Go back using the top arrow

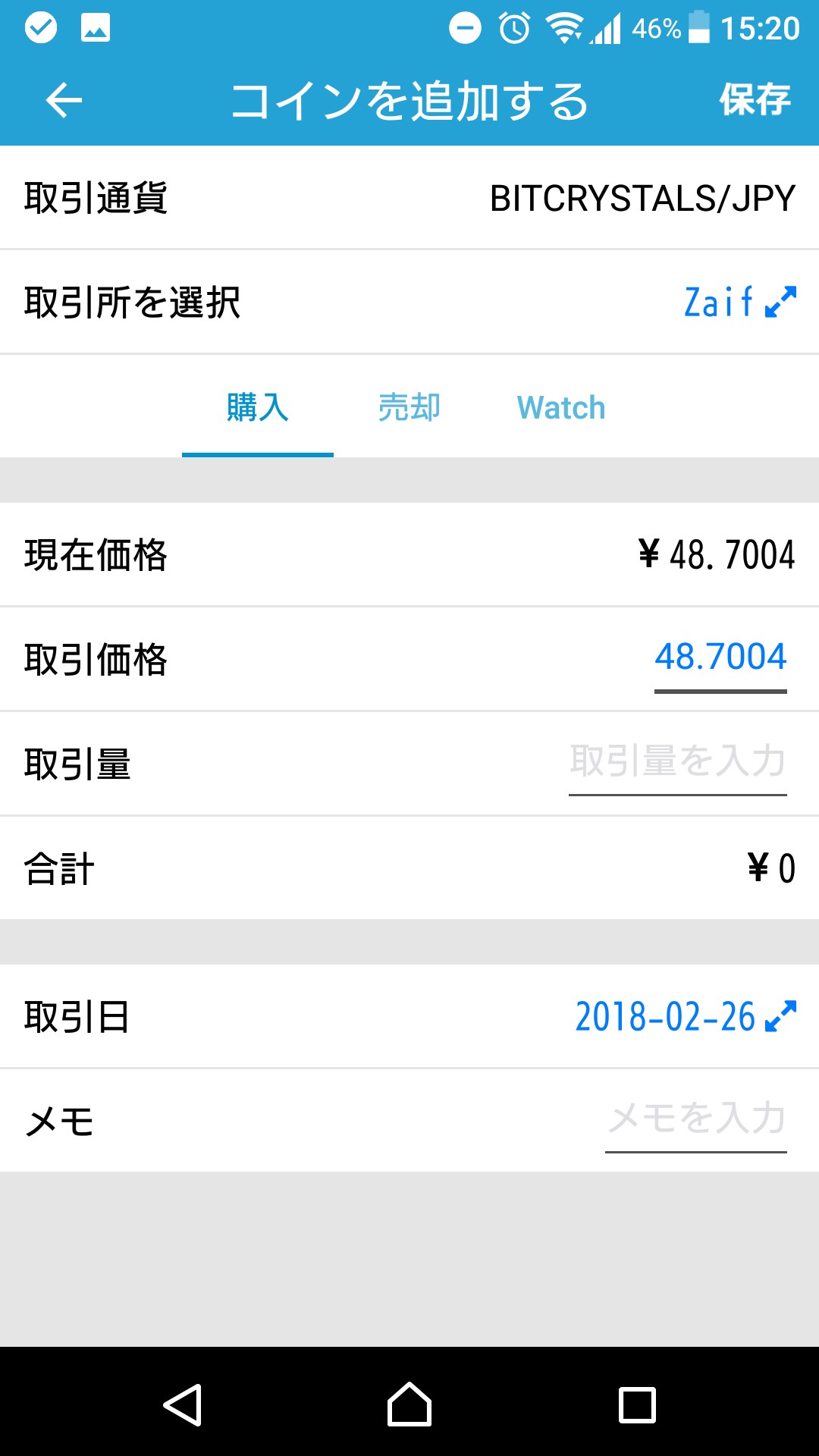(64, 100)
